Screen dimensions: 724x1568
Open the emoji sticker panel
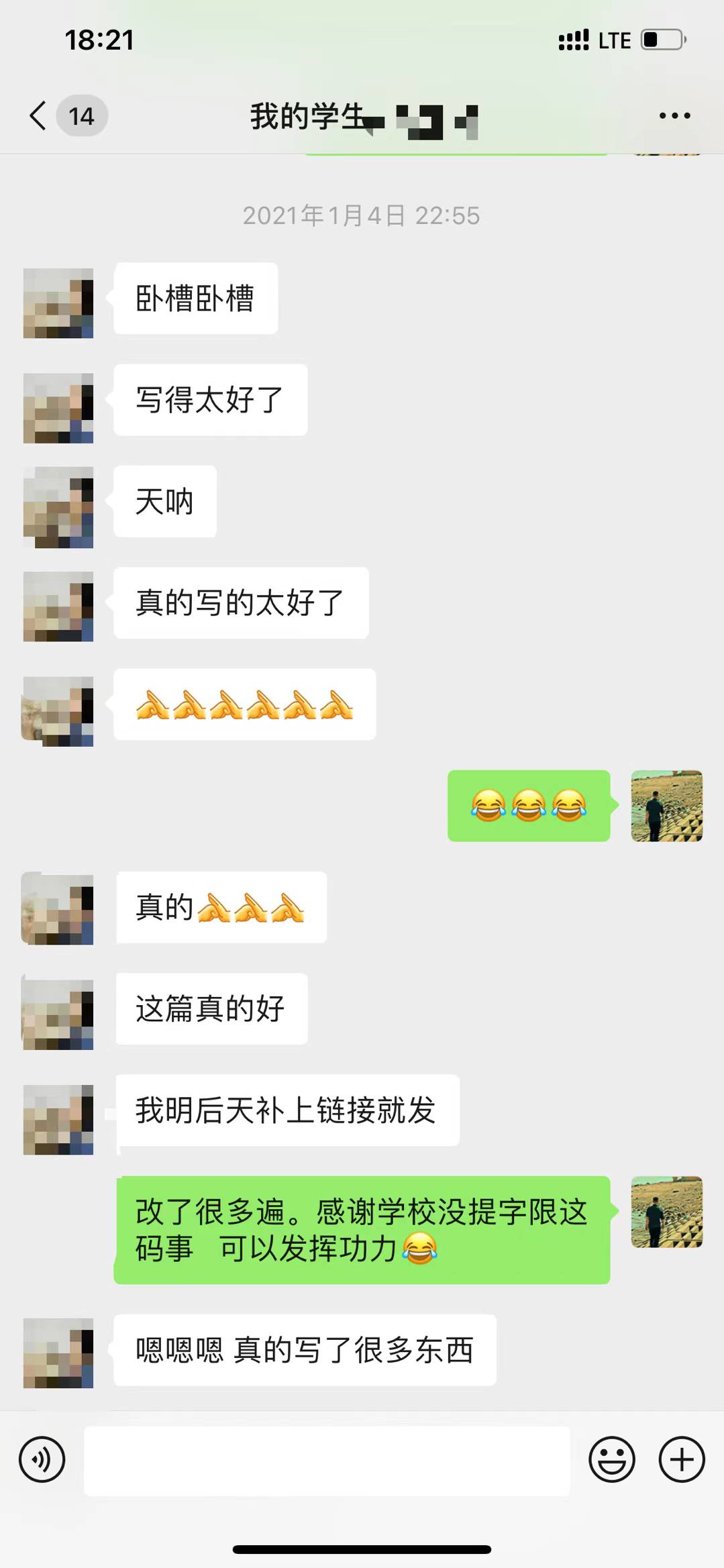(611, 1459)
